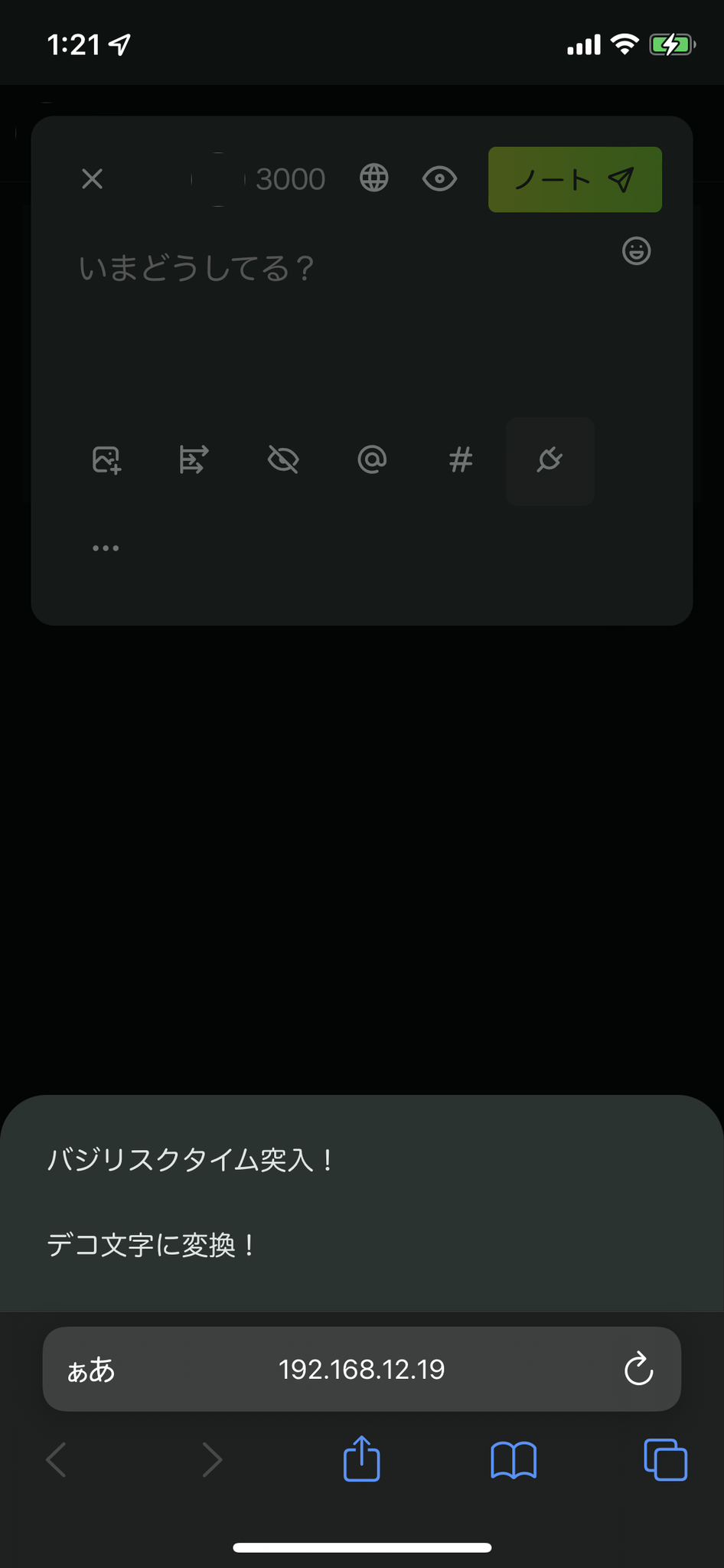Add a poll to the note
Screen dimensions: 724x1568
194,460
